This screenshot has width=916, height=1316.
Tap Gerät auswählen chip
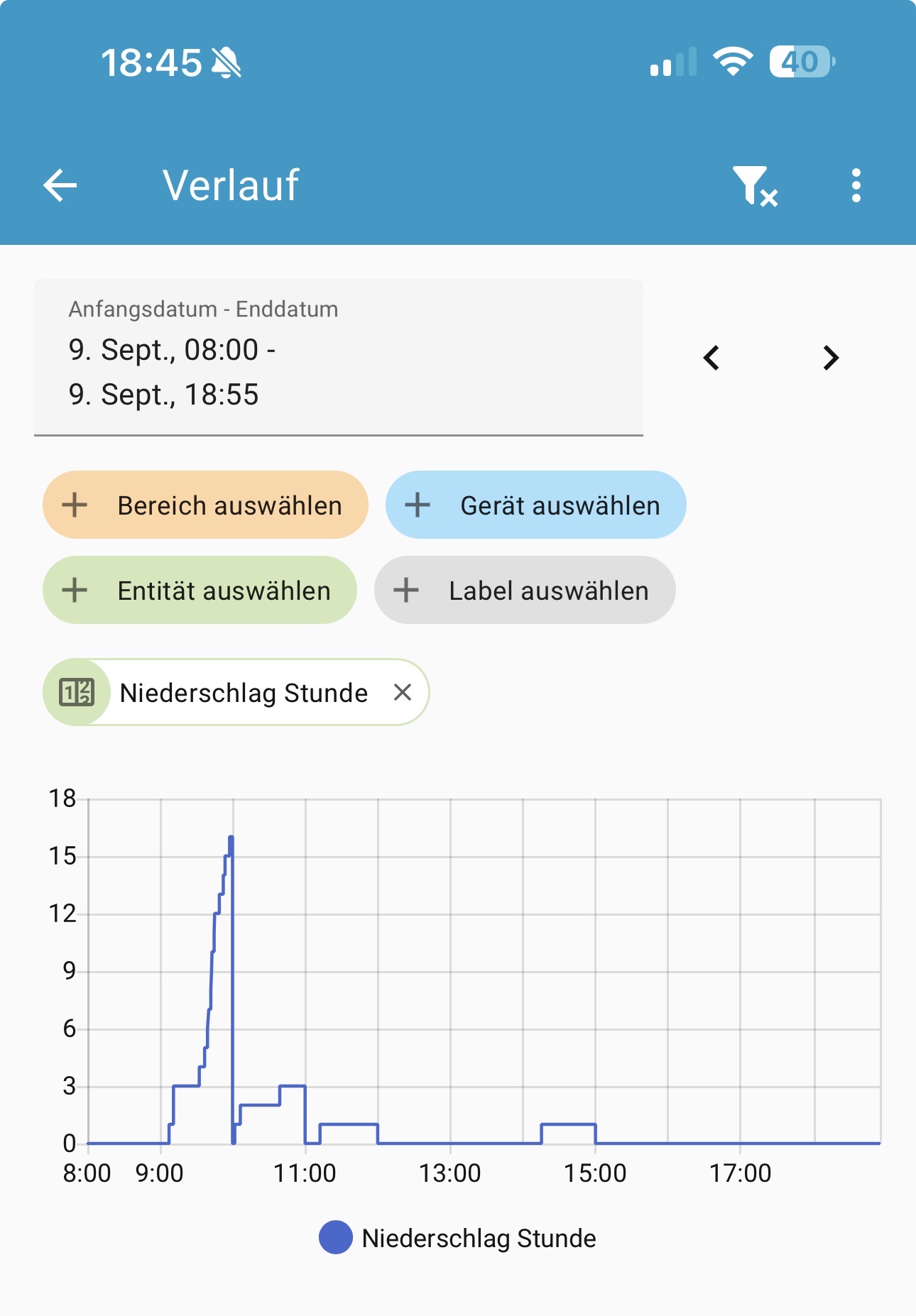[536, 505]
